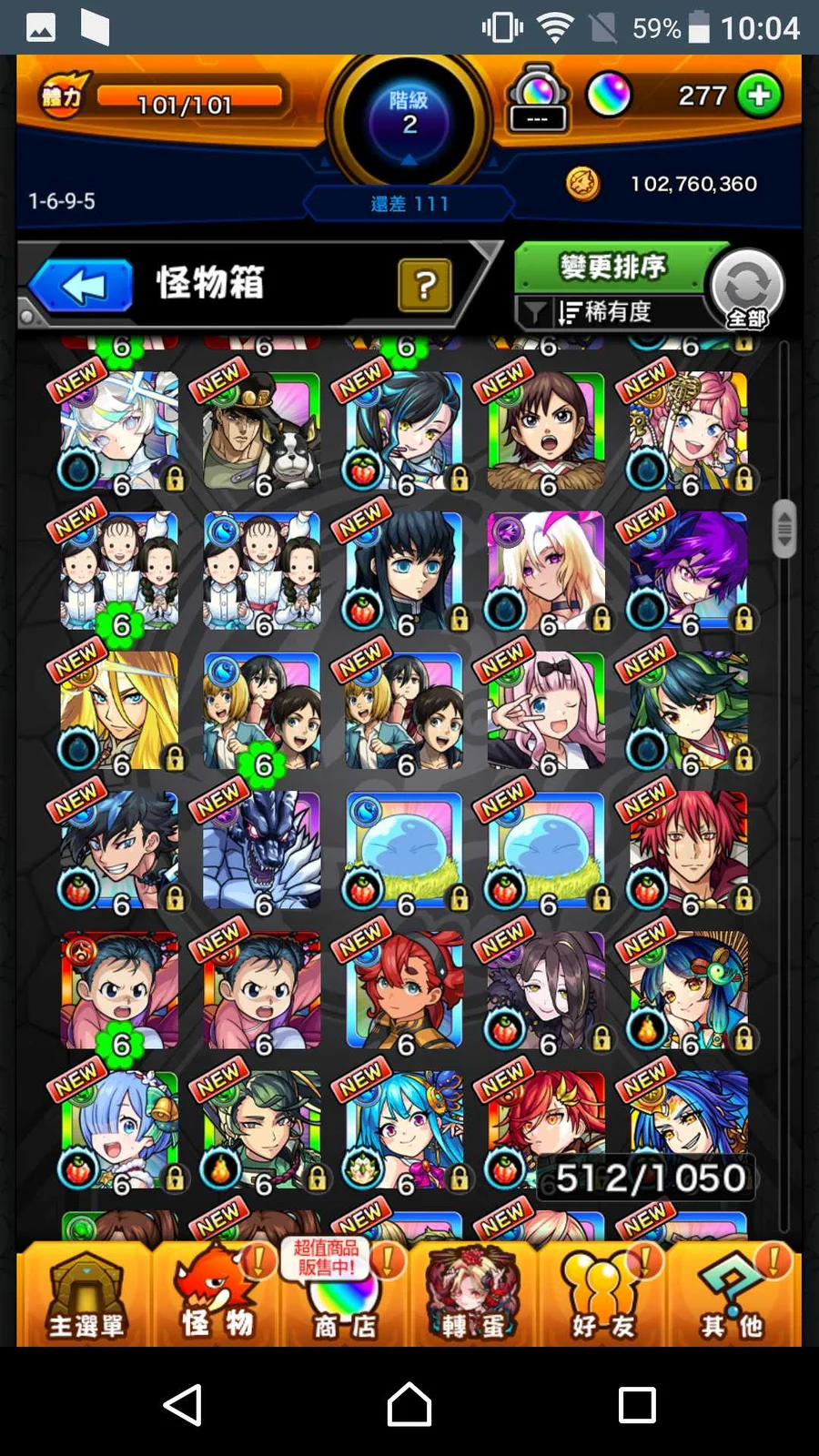Select the pink-haired girl making a peace sign
The width and height of the screenshot is (819, 1456).
tap(545, 711)
